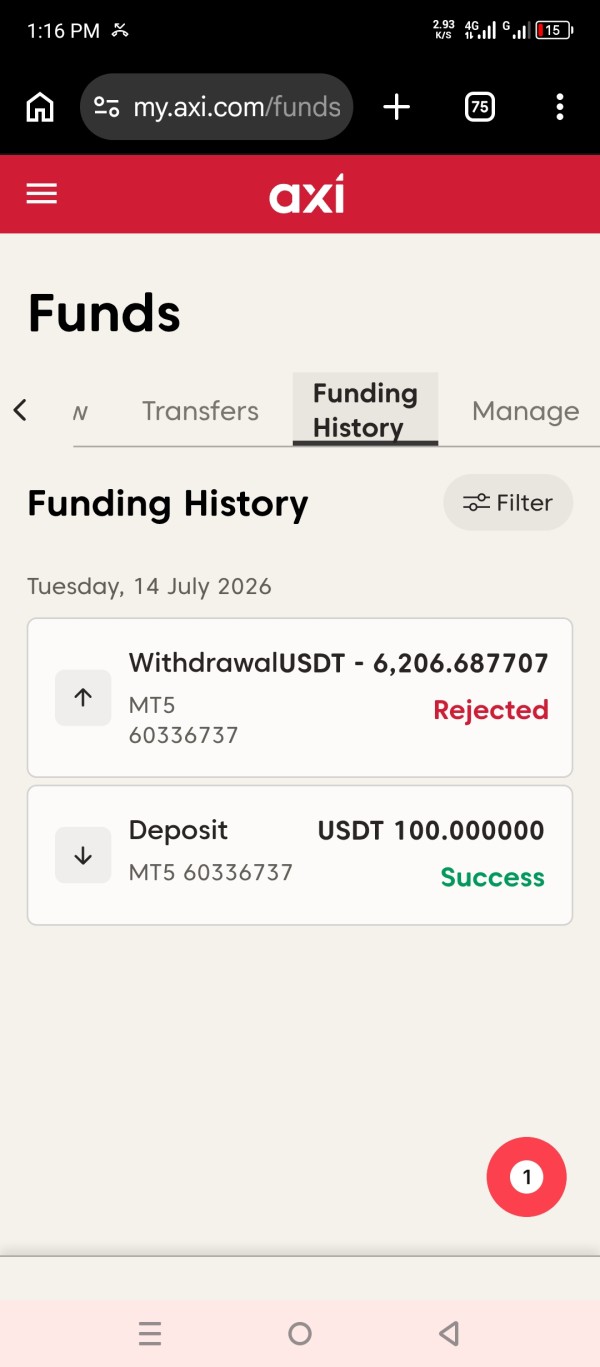Open the browser overflow menu
This screenshot has height=1367, width=600.
[560, 107]
